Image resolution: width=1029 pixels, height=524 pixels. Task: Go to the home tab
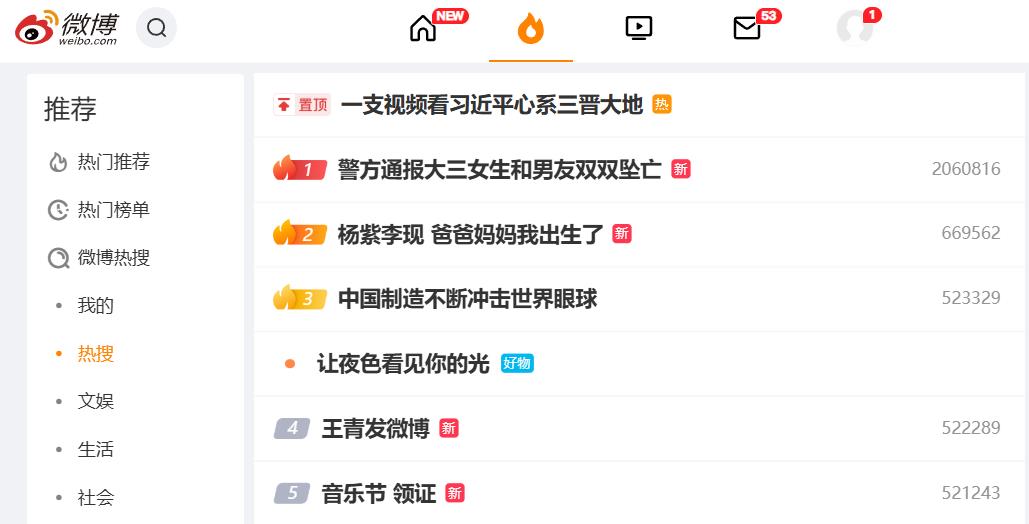click(423, 28)
